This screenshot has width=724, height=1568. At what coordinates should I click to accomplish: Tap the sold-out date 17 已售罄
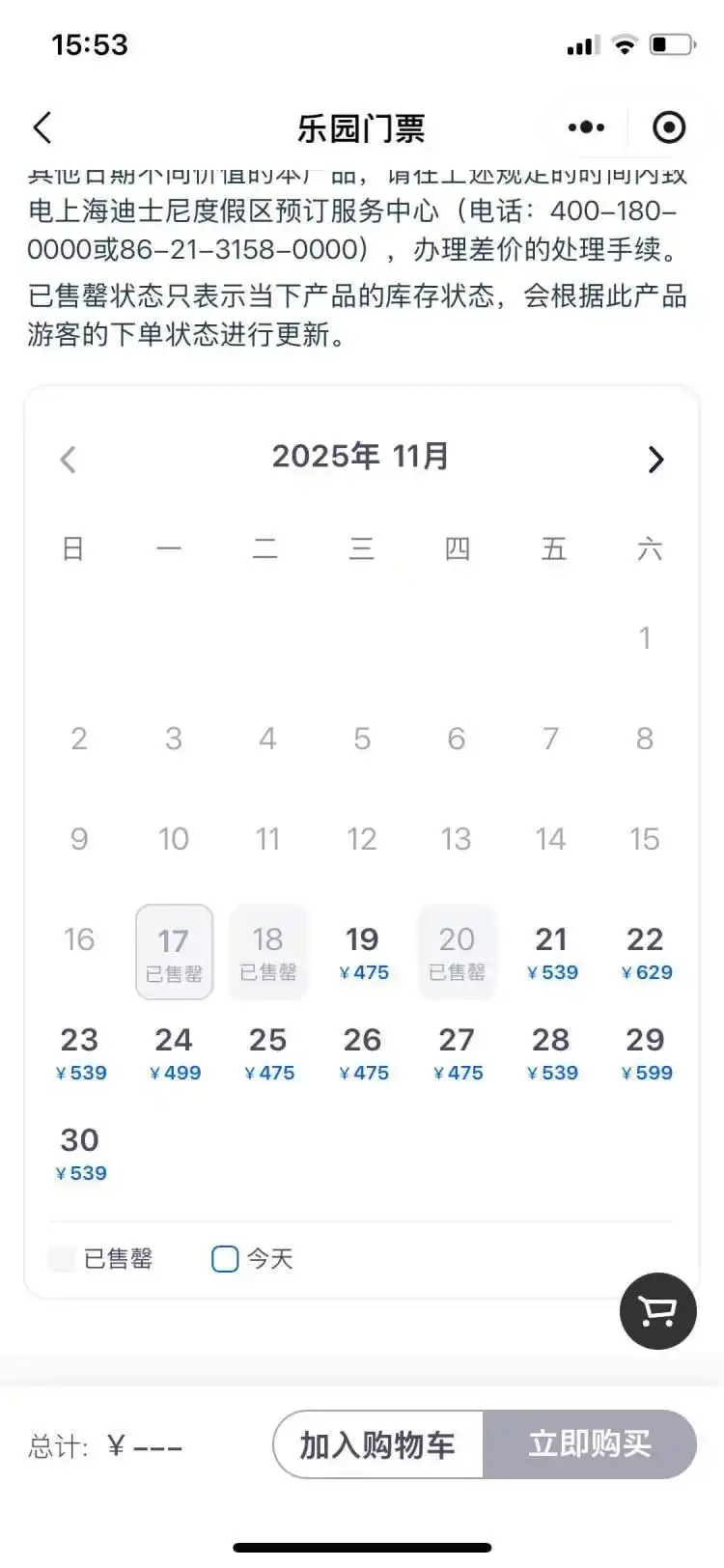click(x=174, y=951)
